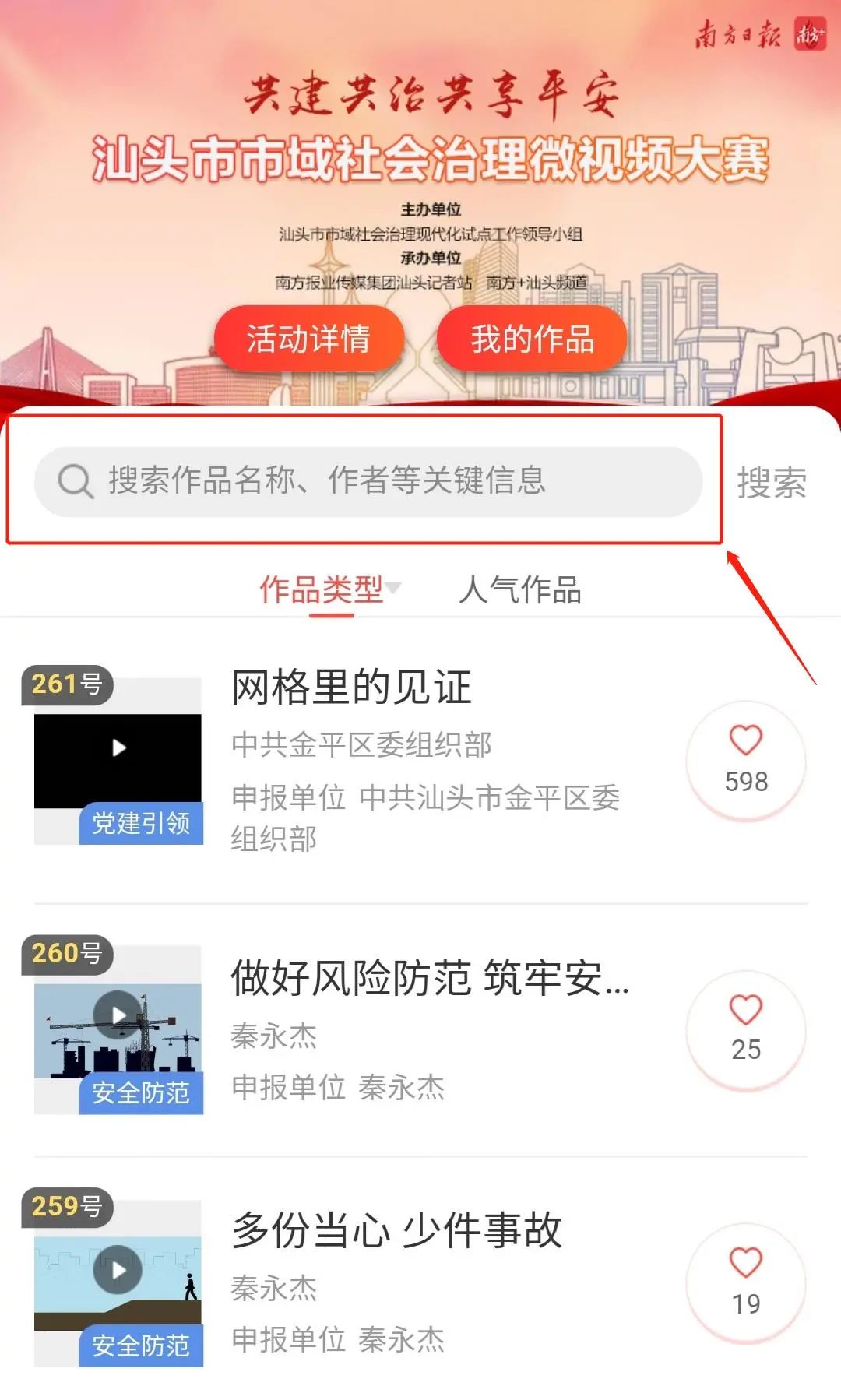View 我的作品
This screenshot has width=841, height=1400.
(532, 339)
